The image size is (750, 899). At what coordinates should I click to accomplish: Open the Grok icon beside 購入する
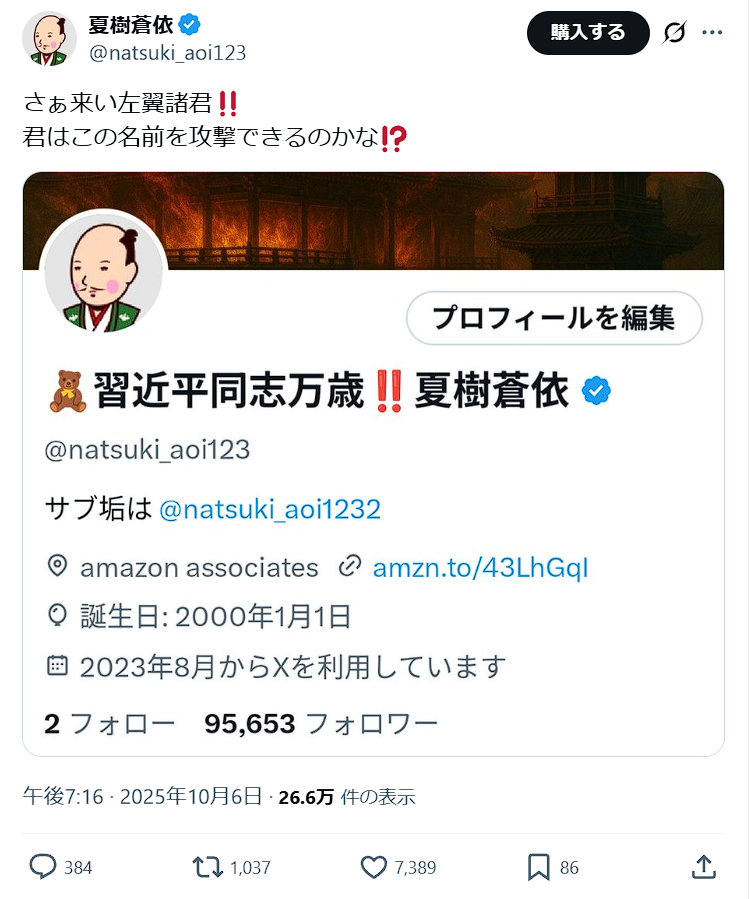(x=675, y=32)
